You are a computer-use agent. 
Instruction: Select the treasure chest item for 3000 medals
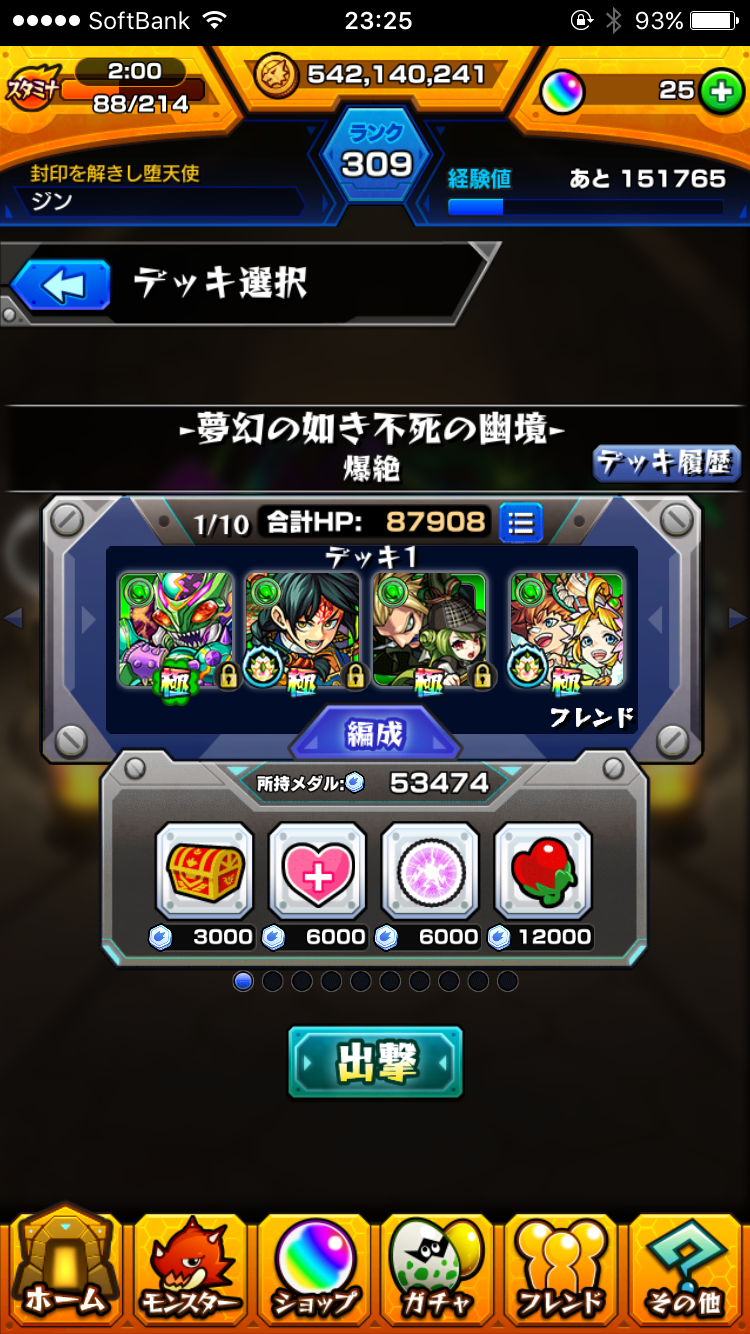(x=205, y=870)
